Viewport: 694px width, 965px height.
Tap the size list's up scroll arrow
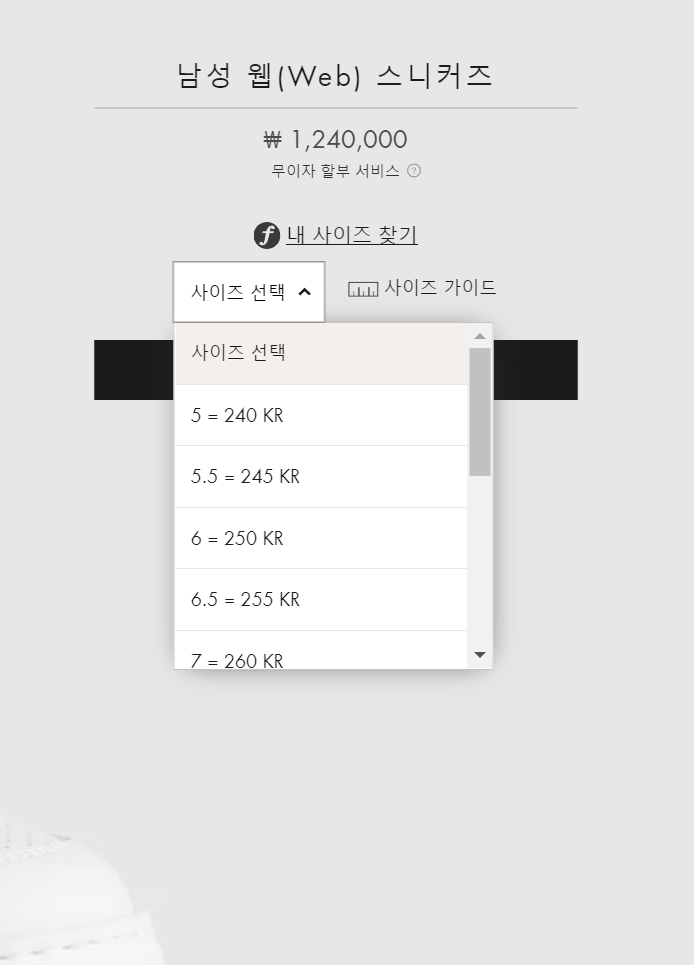click(480, 336)
